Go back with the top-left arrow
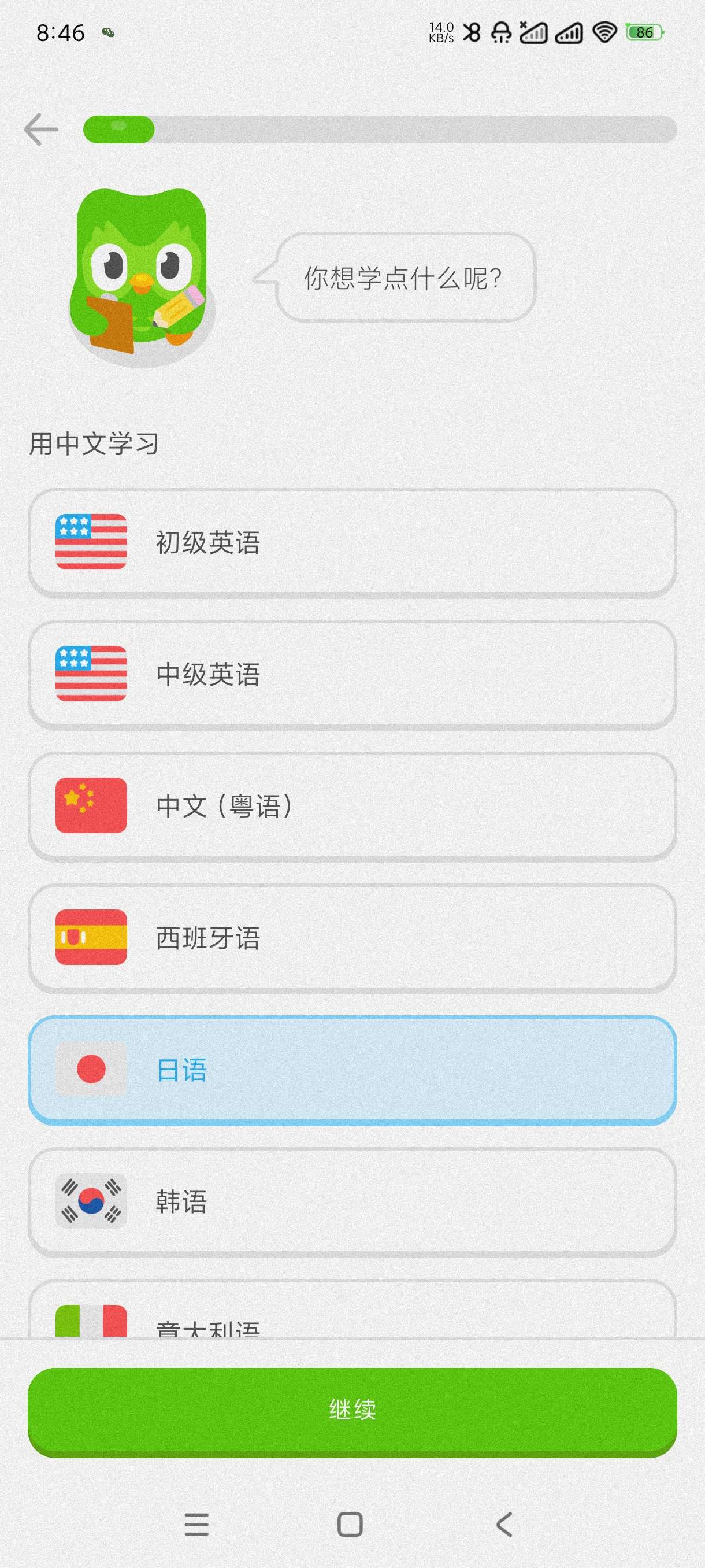The width and height of the screenshot is (705, 1568). (x=41, y=129)
